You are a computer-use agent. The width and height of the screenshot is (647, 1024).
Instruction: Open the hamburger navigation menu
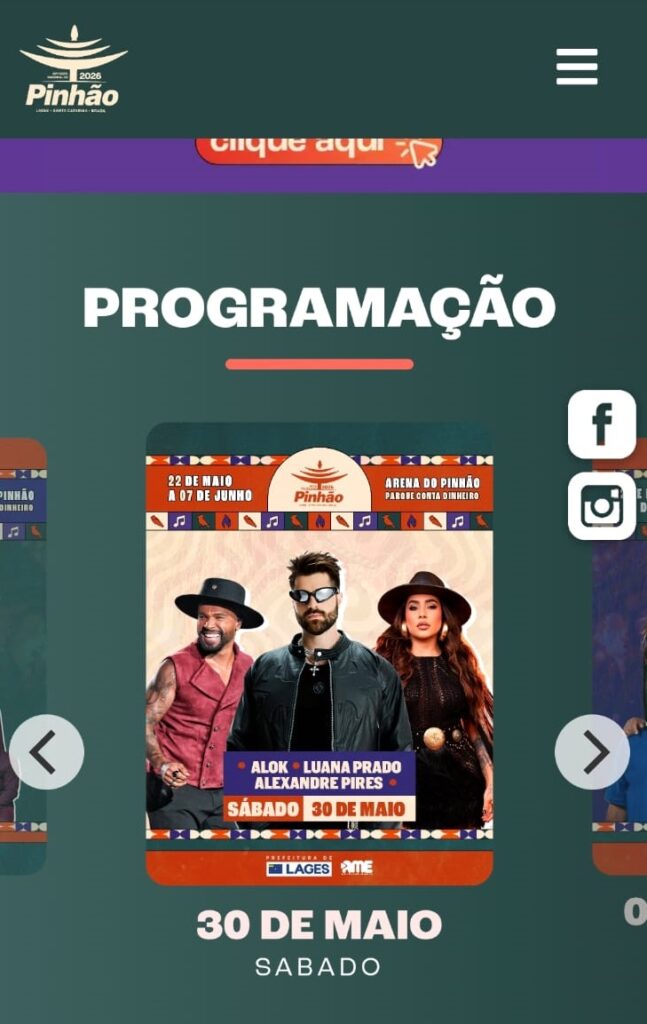[x=577, y=67]
